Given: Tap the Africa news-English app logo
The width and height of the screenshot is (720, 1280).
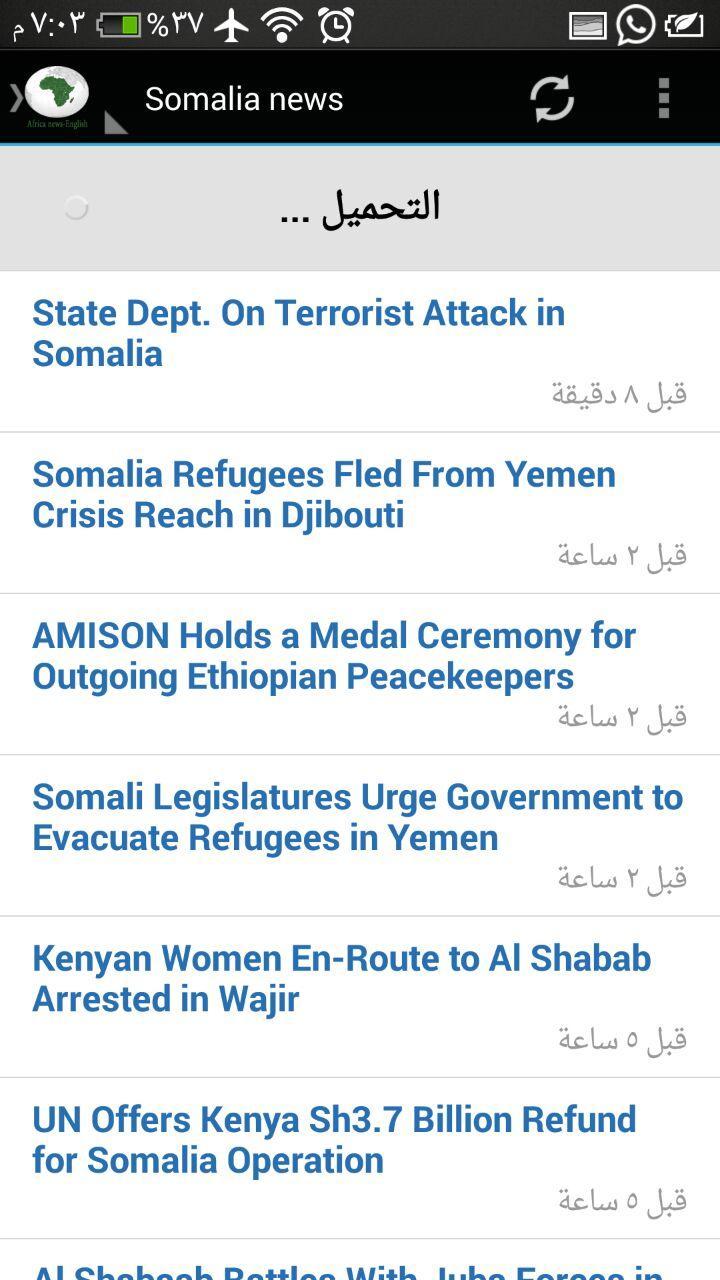Looking at the screenshot, I should pyautogui.click(x=55, y=97).
